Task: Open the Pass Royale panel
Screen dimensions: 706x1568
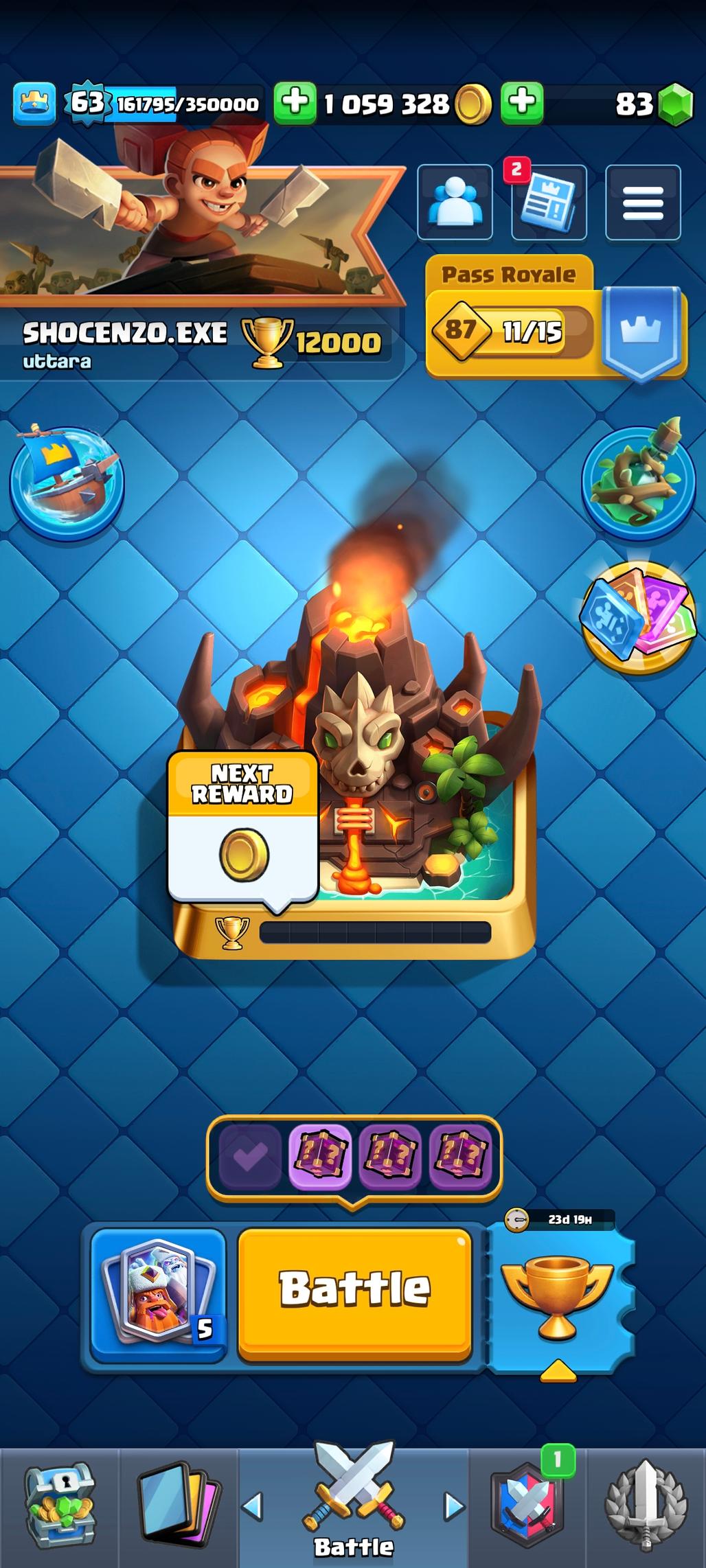Action: tap(556, 318)
